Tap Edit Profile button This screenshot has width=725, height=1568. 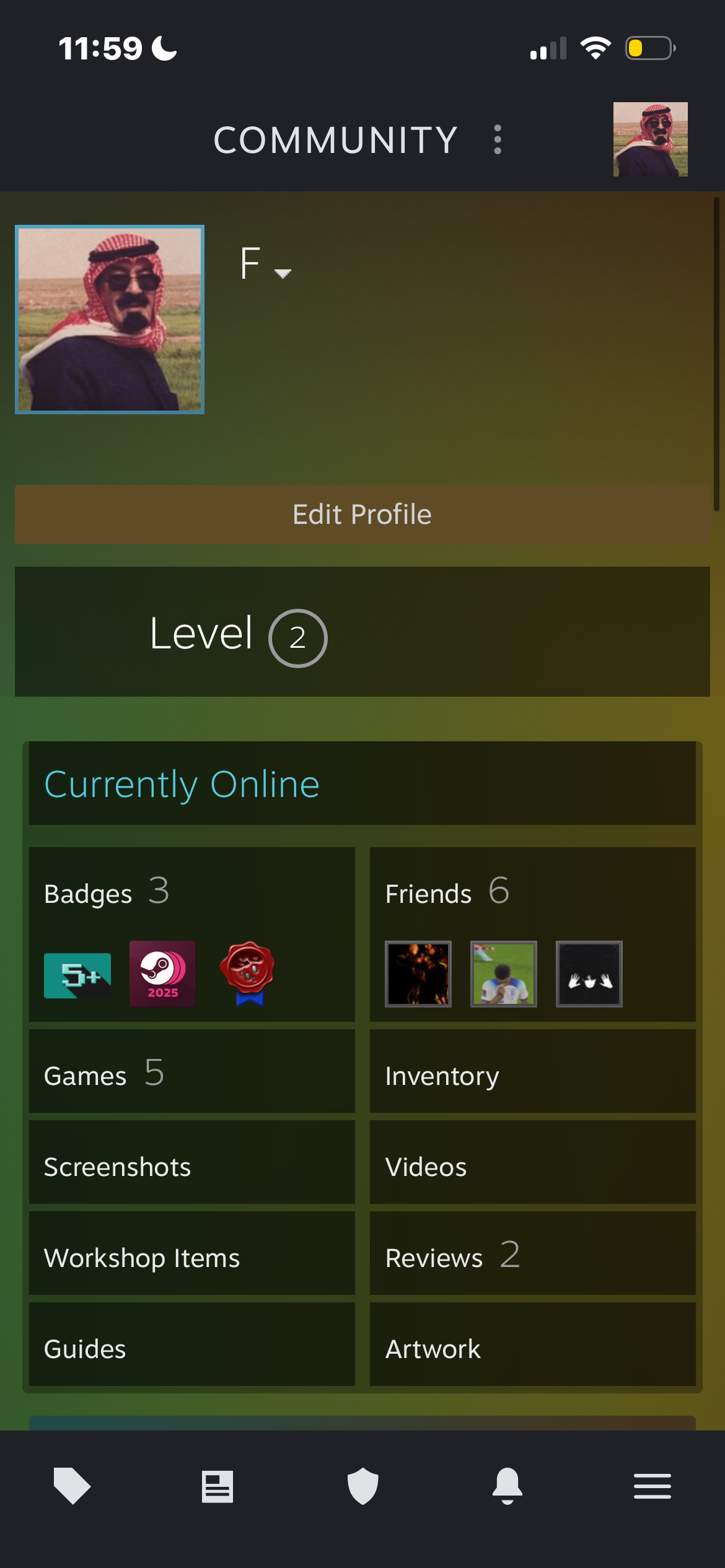coord(362,515)
